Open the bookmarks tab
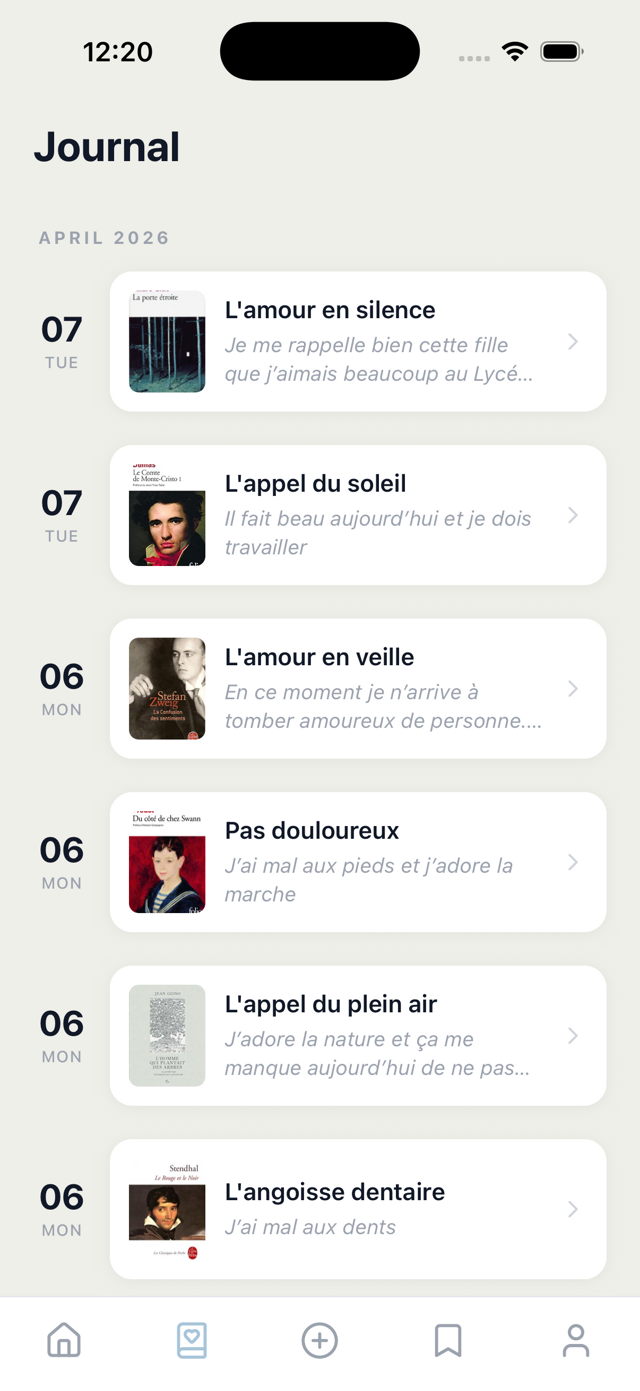Viewport: 640px width, 1391px height. (448, 1340)
